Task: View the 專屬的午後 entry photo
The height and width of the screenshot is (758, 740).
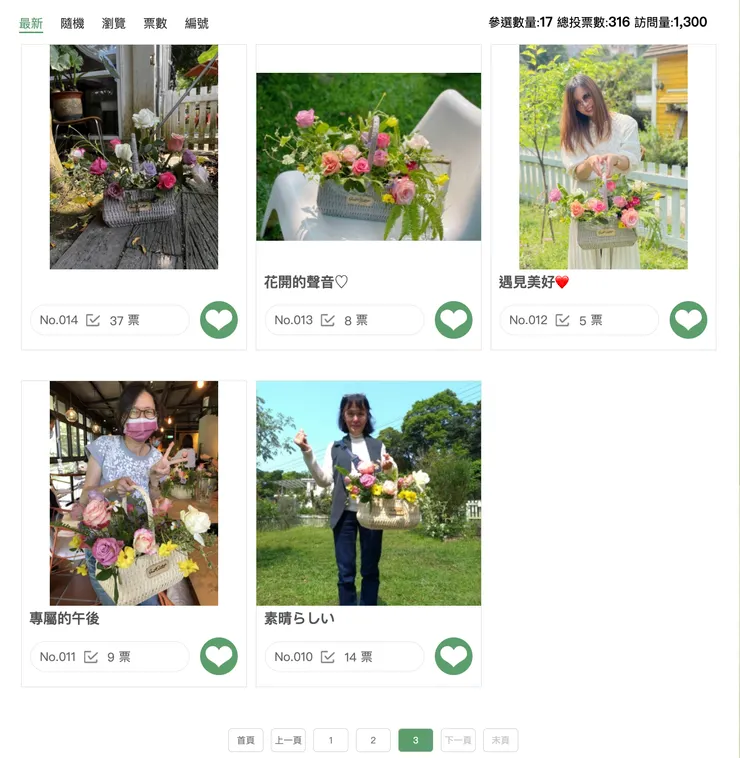Action: tap(134, 493)
